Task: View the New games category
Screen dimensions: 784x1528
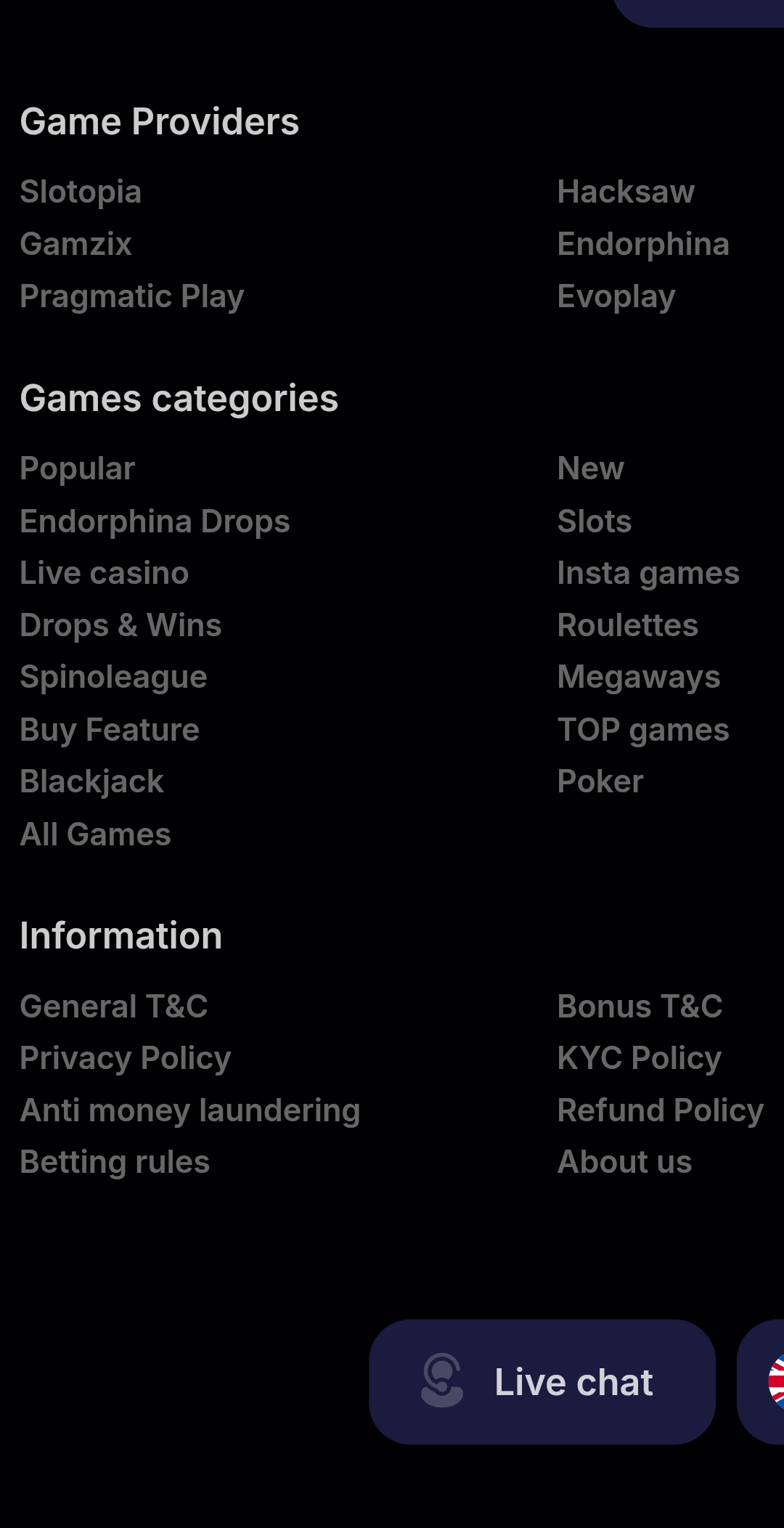Action: coord(591,469)
